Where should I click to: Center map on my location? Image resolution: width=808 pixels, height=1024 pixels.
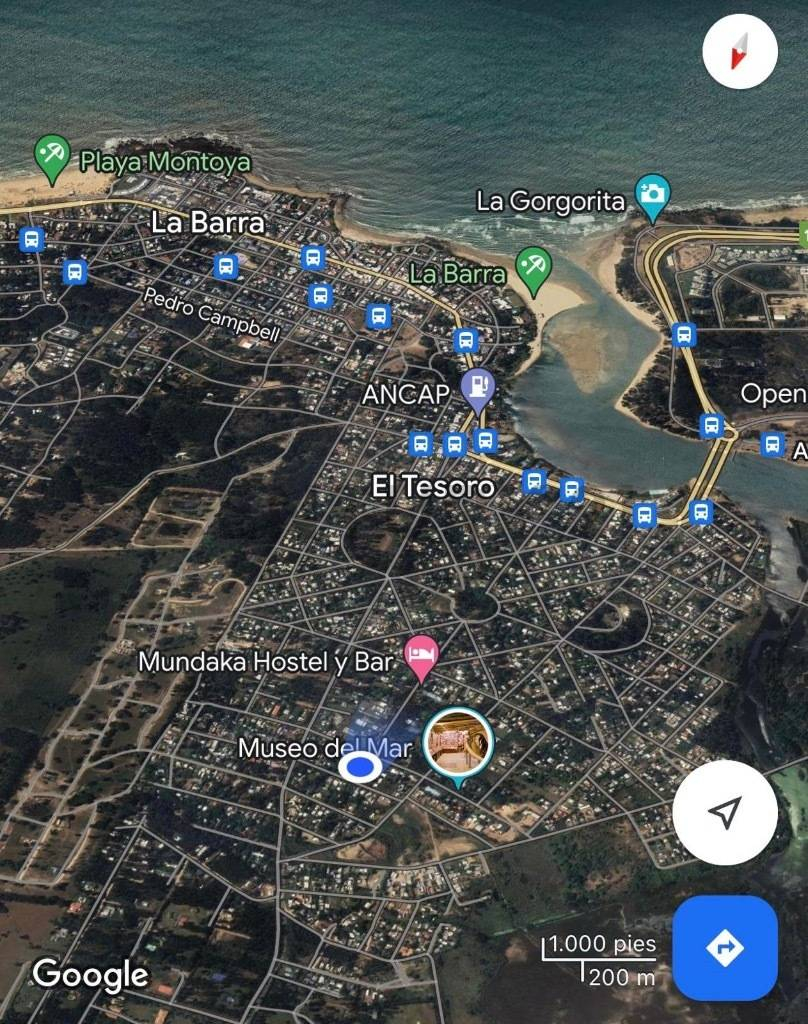point(725,812)
